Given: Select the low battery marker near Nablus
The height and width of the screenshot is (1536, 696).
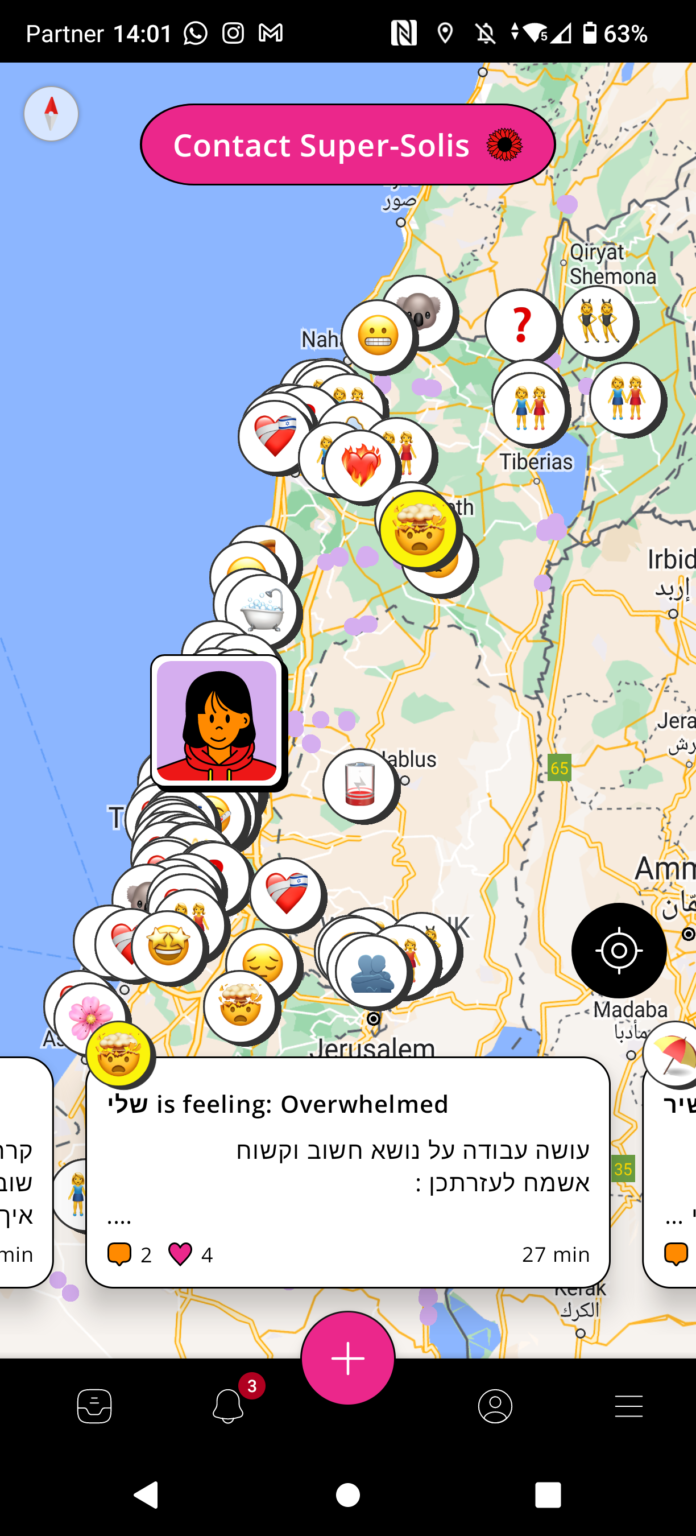Looking at the screenshot, I should coord(359,784).
